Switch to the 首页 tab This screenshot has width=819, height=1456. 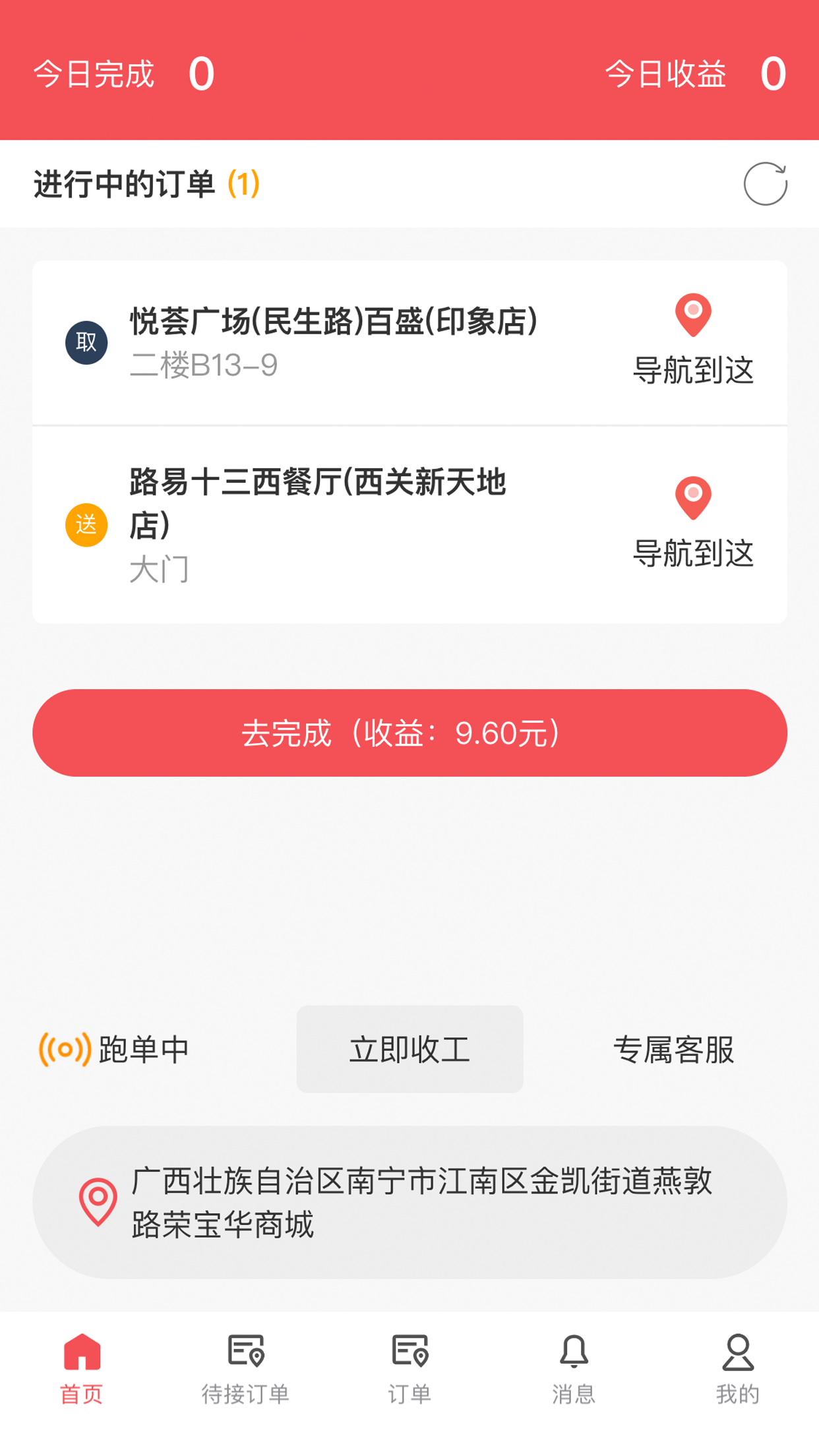coord(82,1369)
